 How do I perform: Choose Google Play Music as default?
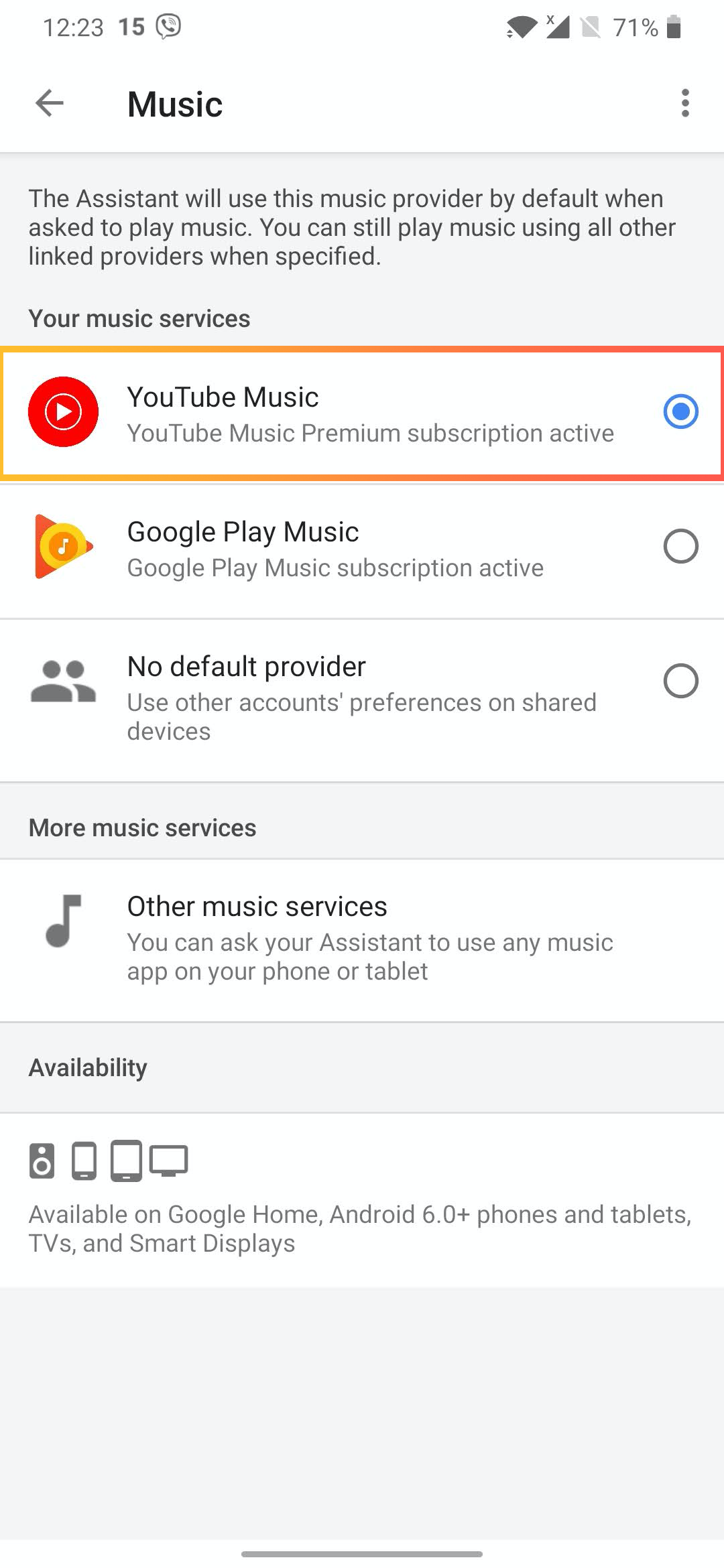(680, 546)
